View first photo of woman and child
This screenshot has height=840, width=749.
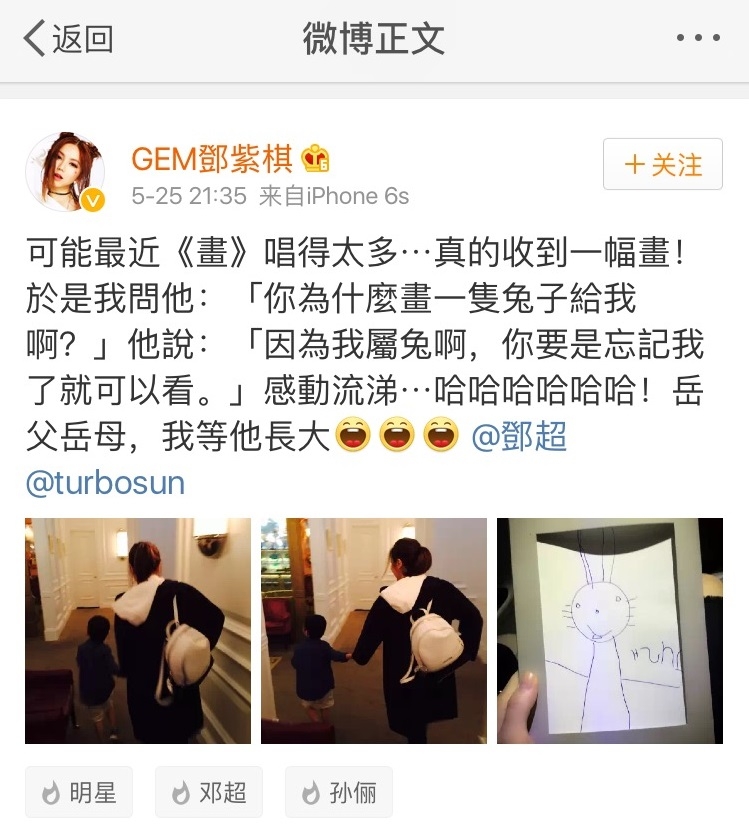pyautogui.click(x=138, y=631)
